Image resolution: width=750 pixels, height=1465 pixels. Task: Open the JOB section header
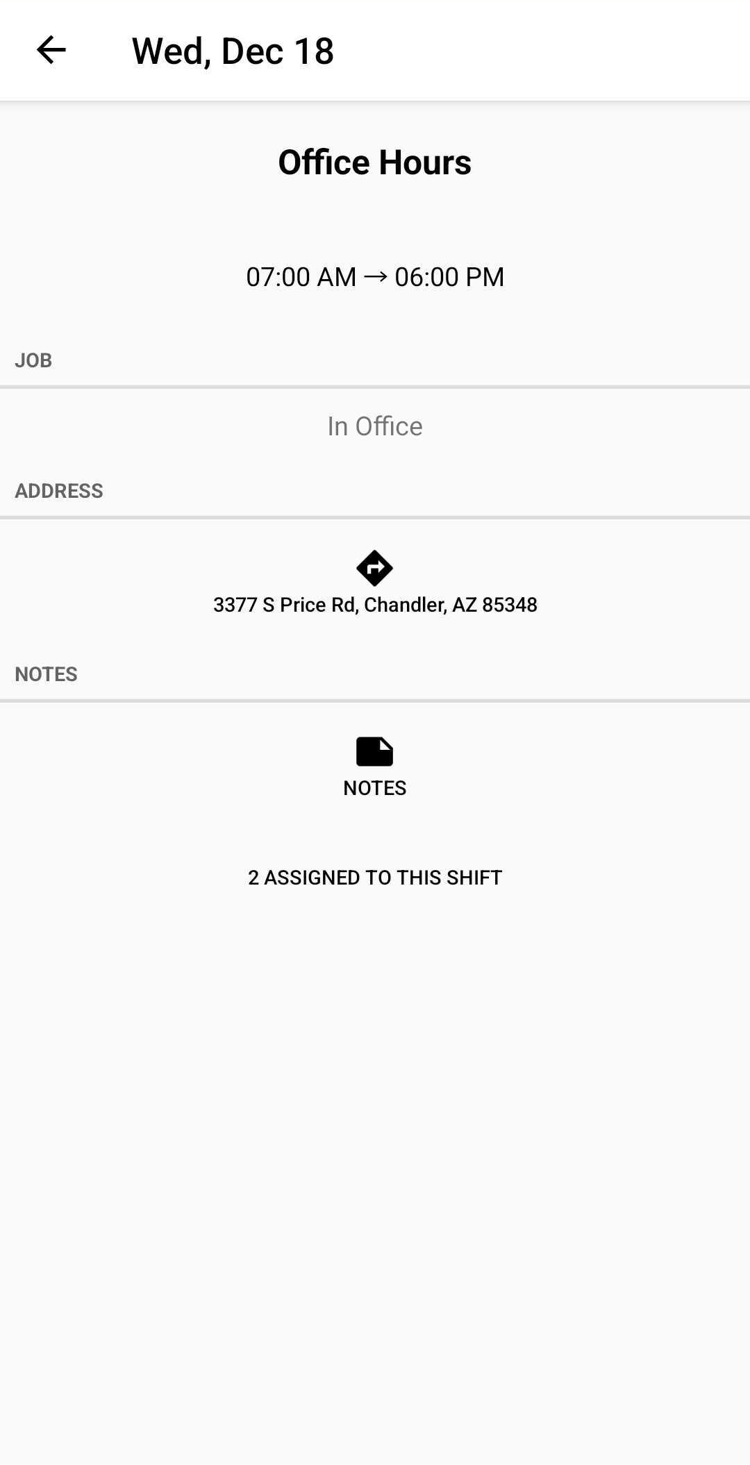[33, 360]
